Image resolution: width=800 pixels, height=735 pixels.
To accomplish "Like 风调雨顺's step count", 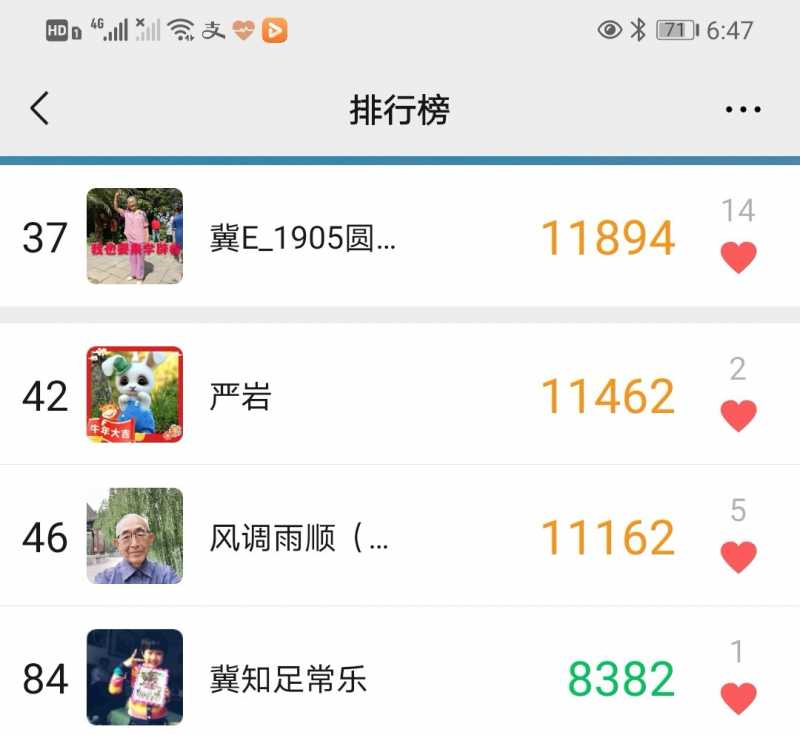I will (738, 556).
